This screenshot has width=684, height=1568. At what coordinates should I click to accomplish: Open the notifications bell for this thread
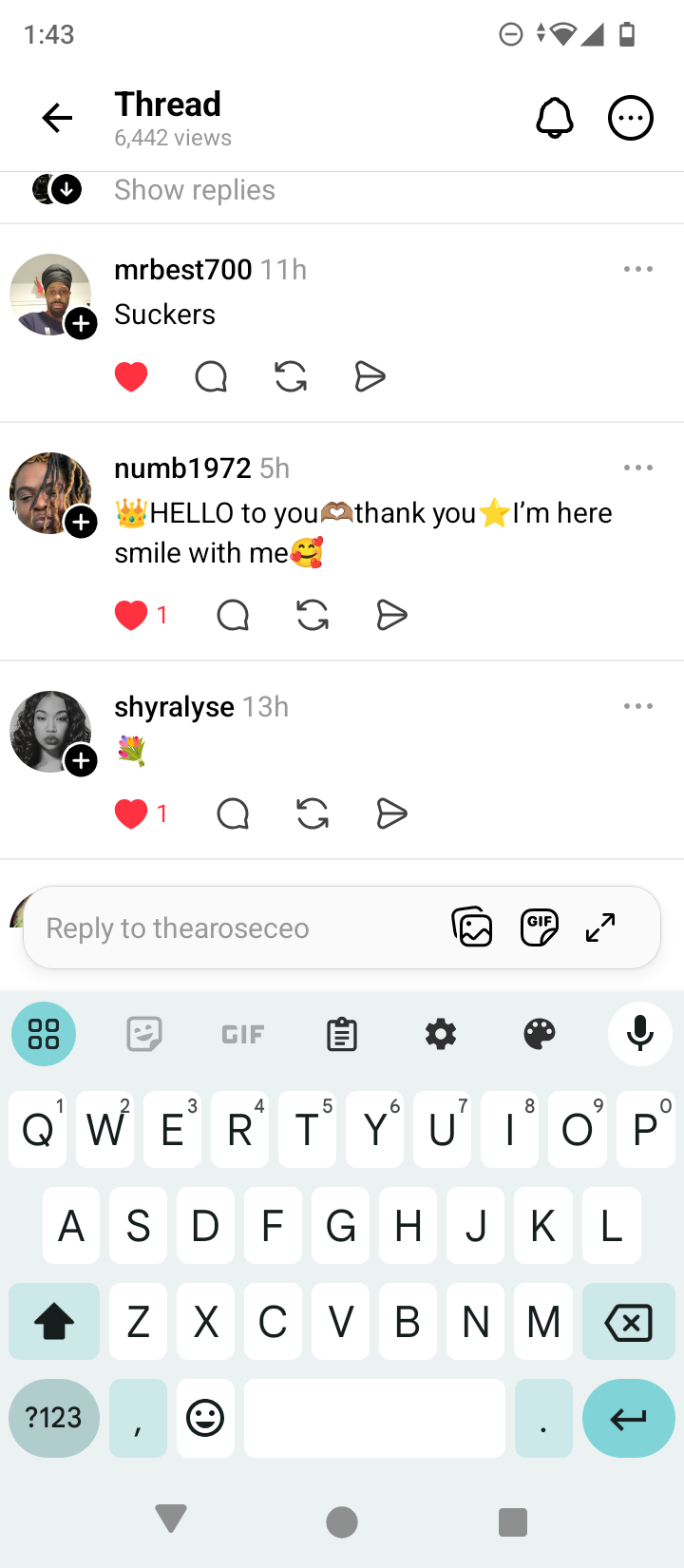(555, 119)
